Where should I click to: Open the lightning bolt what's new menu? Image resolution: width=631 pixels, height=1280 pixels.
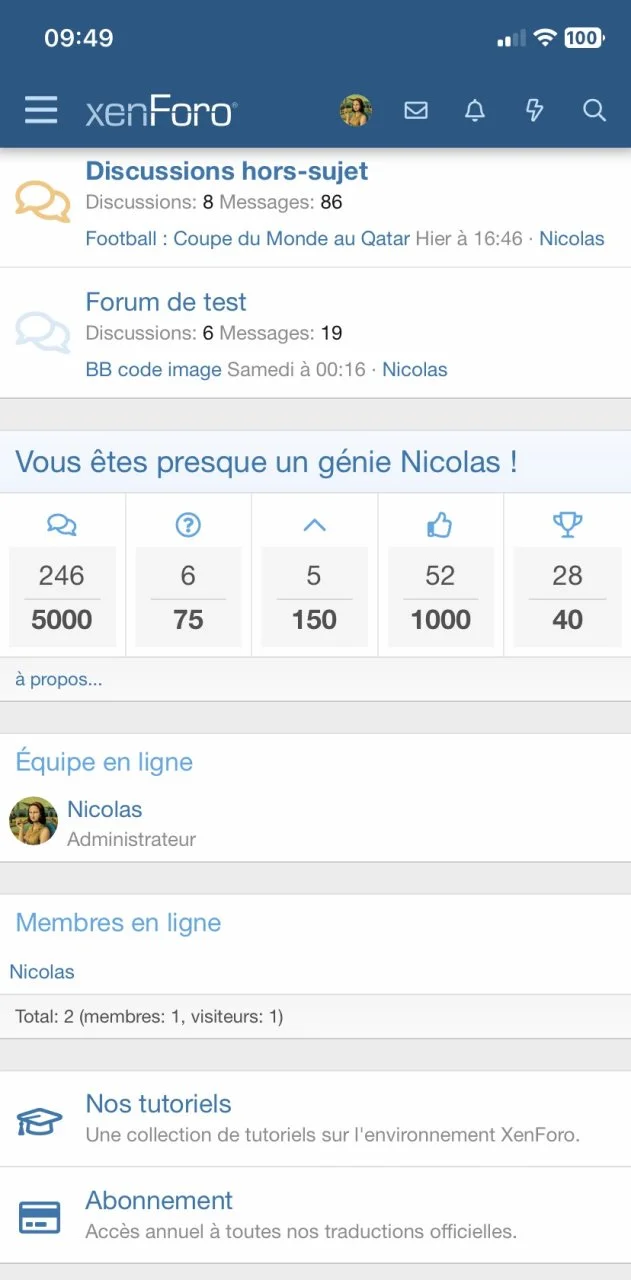pos(535,110)
